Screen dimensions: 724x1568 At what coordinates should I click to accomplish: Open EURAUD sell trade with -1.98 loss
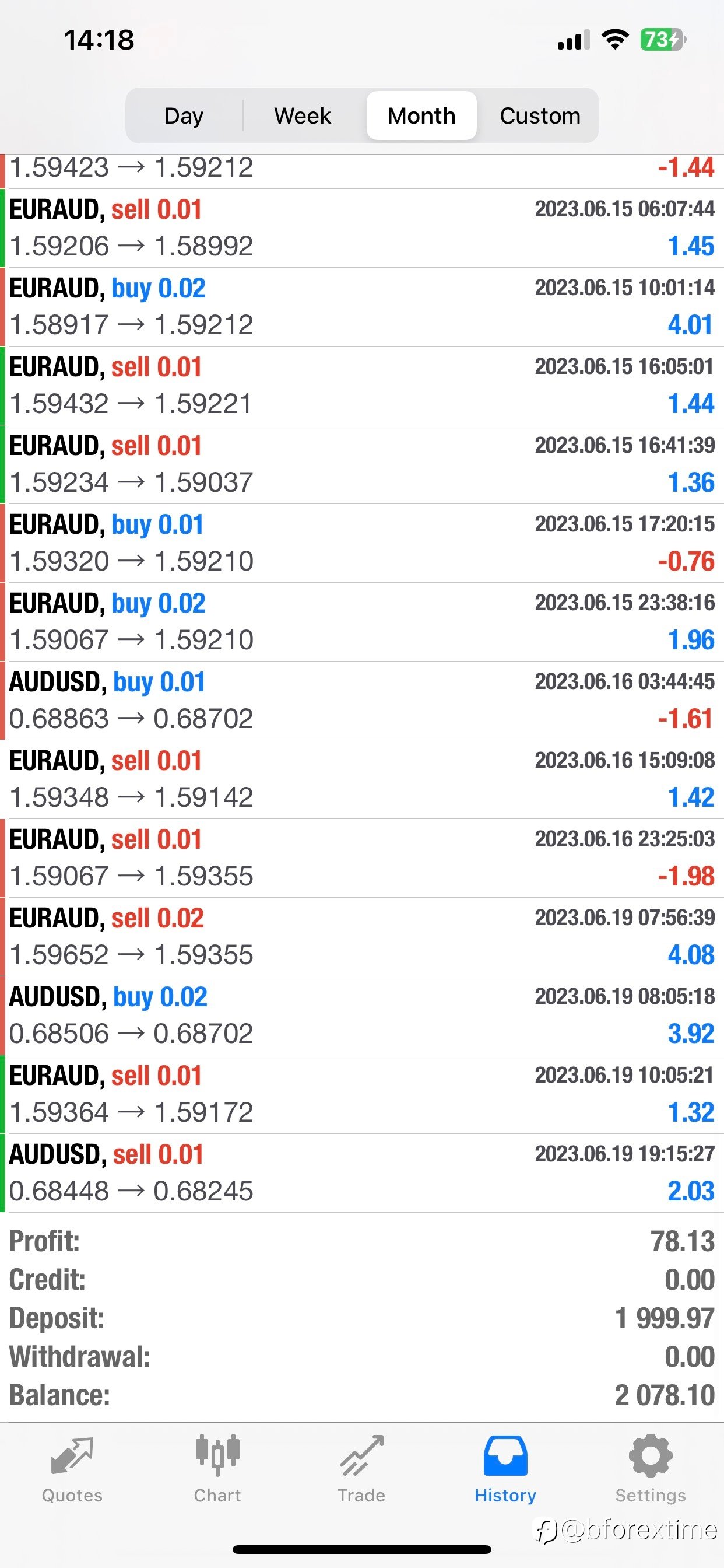tap(362, 858)
